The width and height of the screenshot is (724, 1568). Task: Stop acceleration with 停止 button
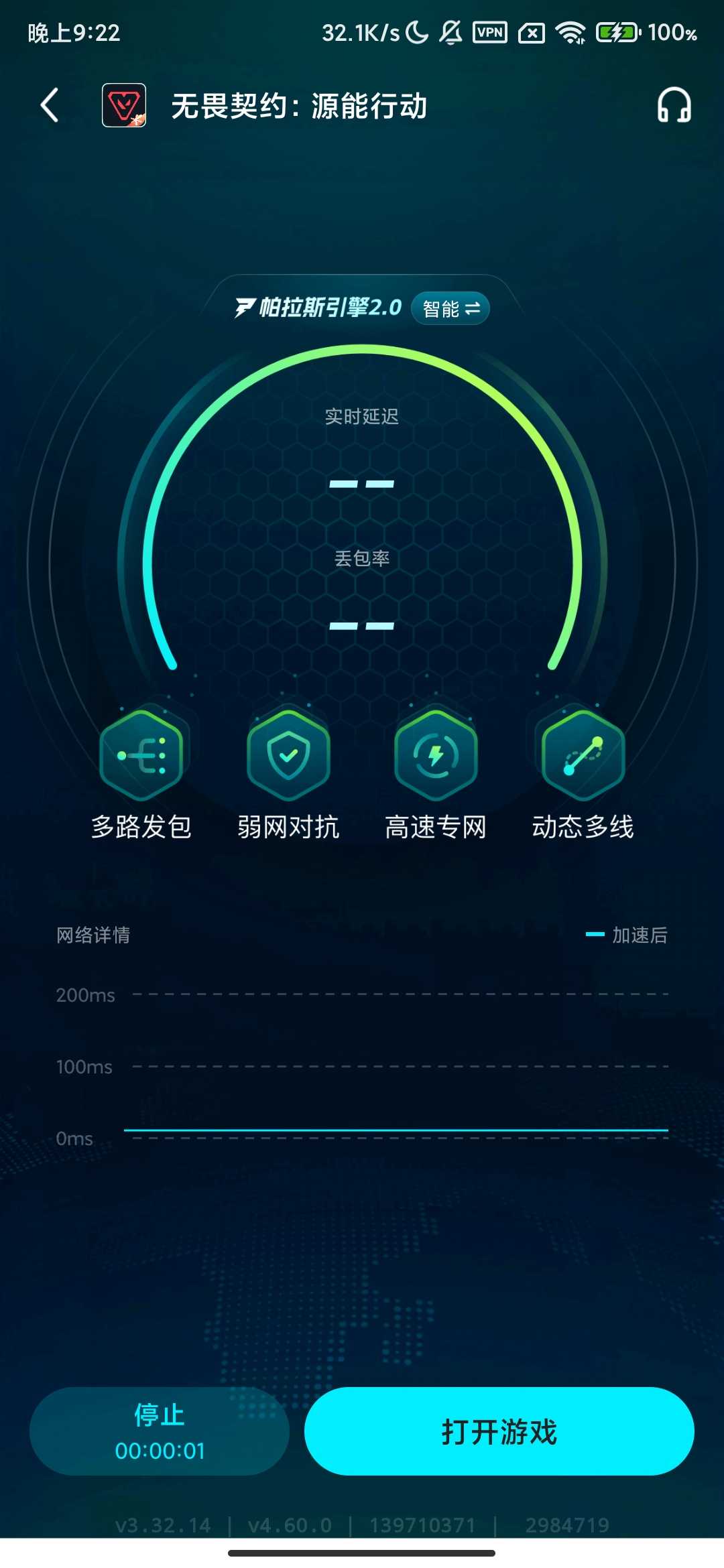point(160,1431)
